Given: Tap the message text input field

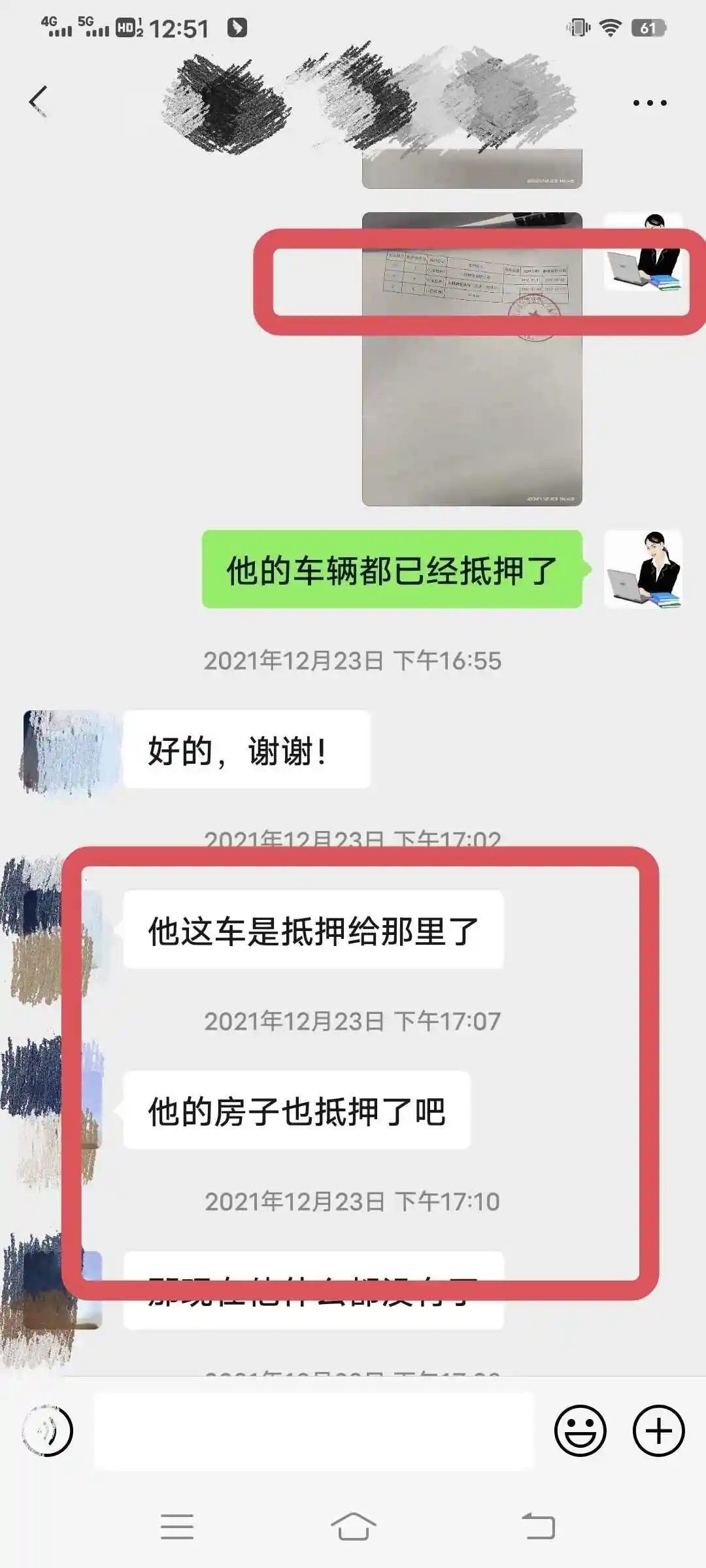Looking at the screenshot, I should coord(314,1431).
